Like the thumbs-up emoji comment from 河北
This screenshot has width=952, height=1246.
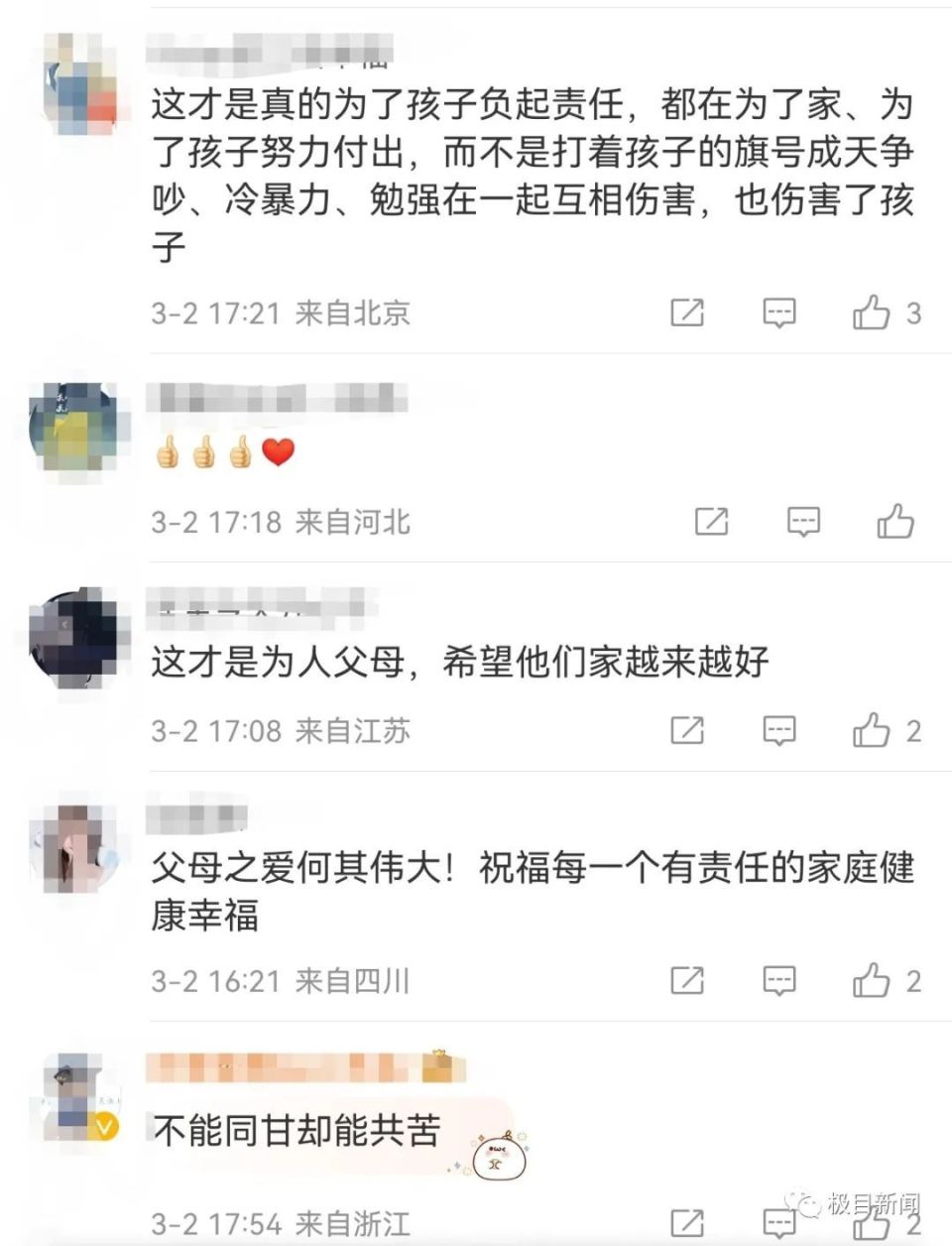[x=895, y=522]
